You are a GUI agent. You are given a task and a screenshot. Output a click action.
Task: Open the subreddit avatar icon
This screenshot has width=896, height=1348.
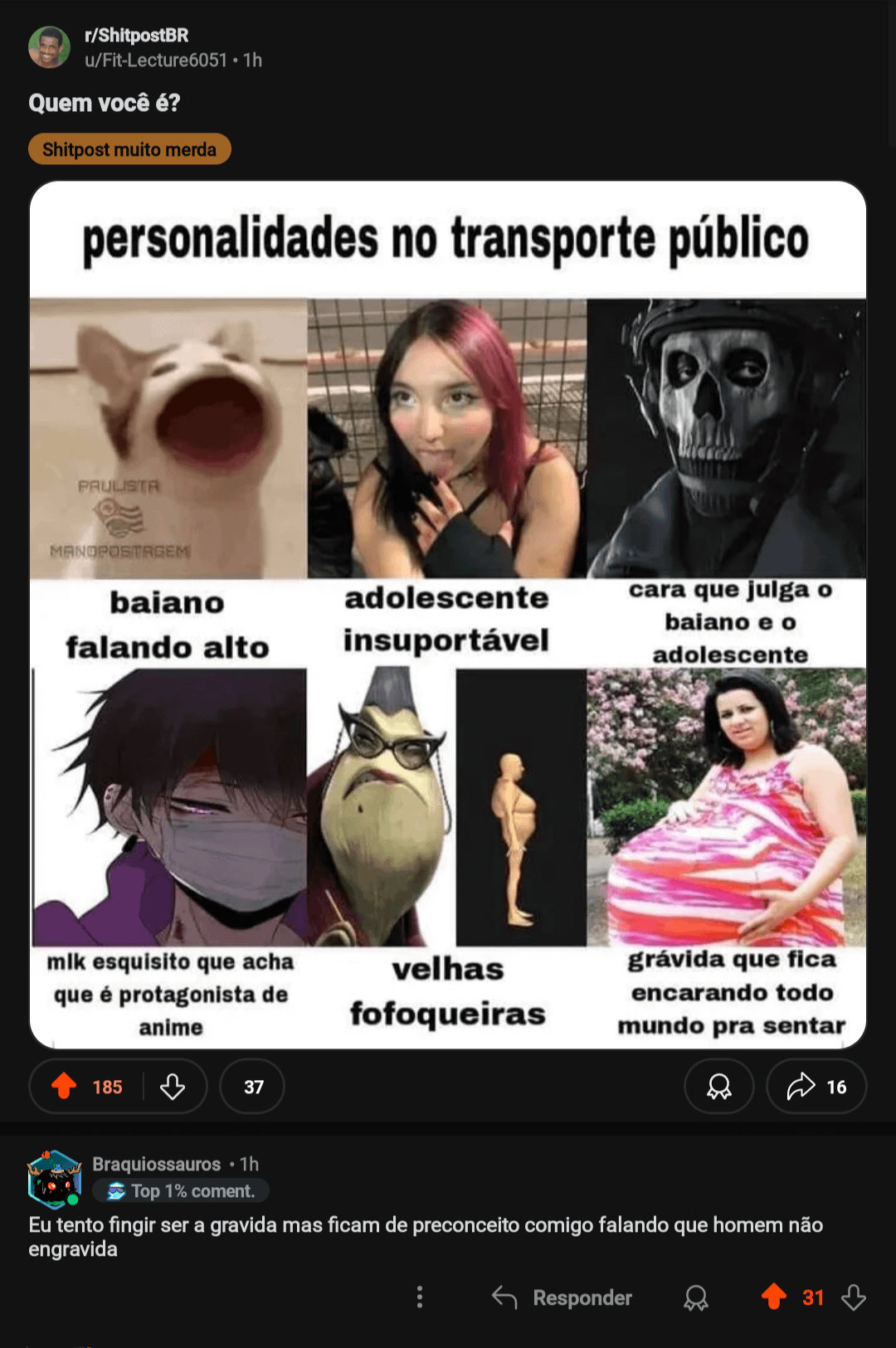tap(49, 47)
